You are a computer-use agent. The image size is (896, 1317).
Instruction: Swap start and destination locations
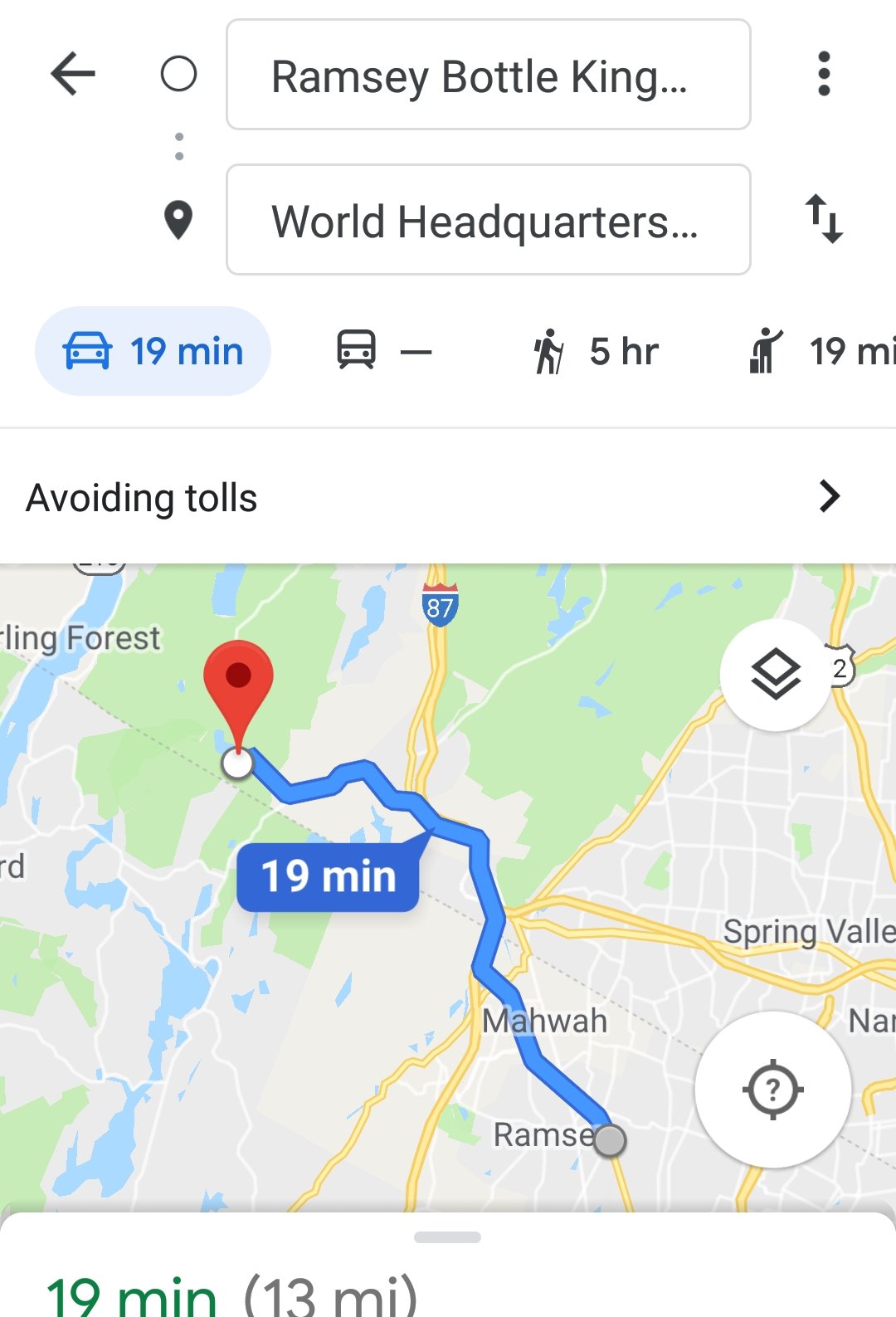[824, 219]
